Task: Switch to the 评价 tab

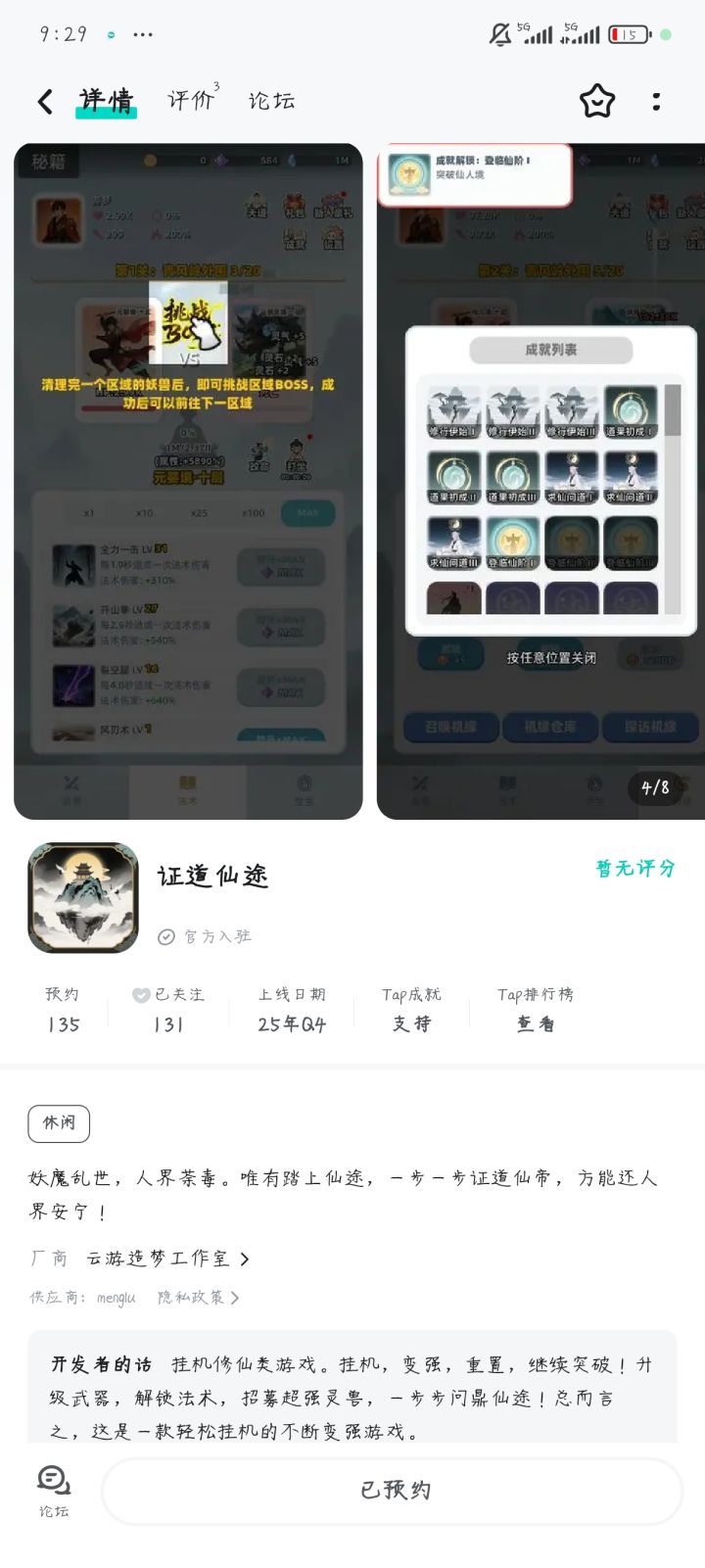Action: coord(190,101)
